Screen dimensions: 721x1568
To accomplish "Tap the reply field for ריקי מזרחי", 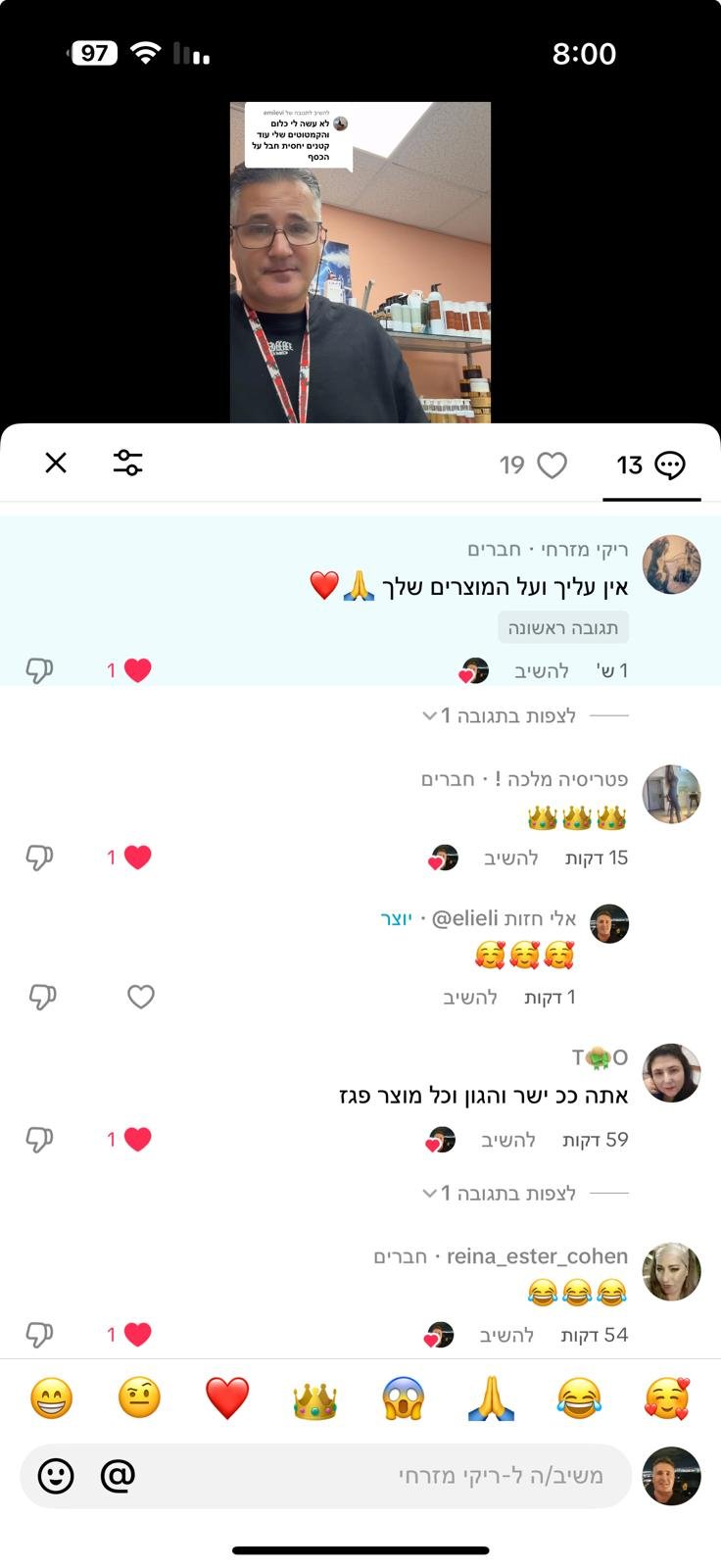I will (392, 1476).
